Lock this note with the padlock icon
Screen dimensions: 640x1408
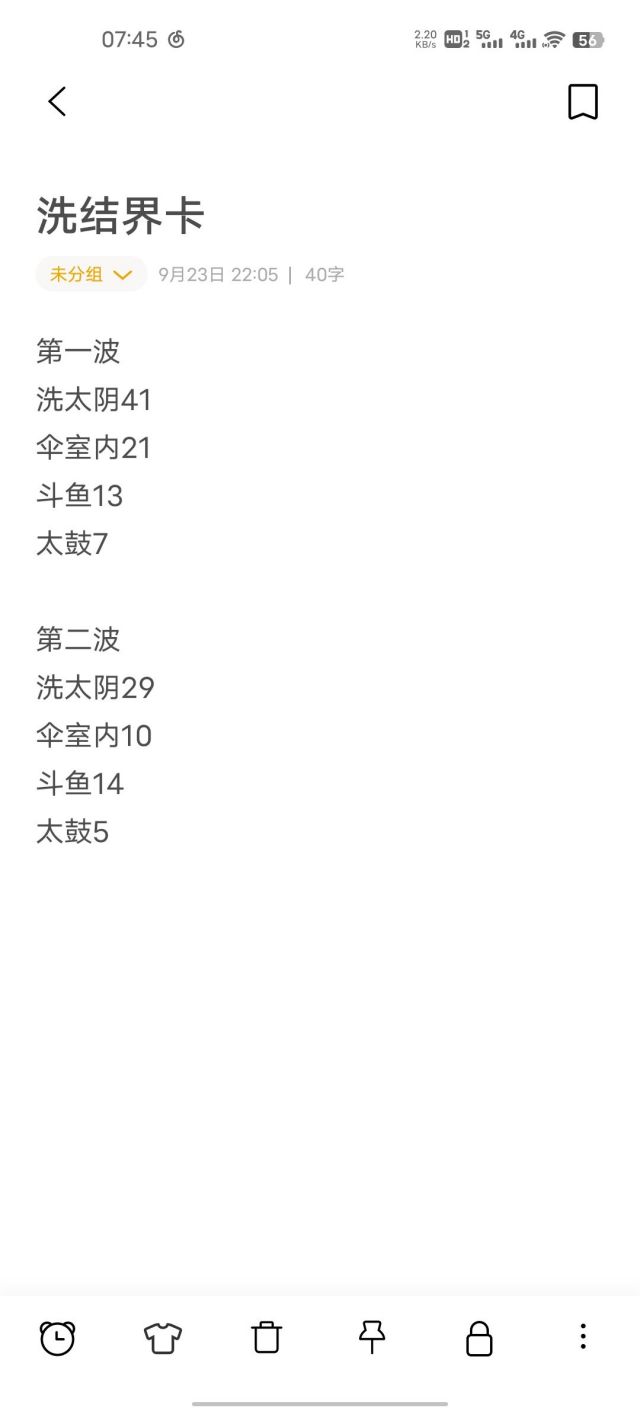click(479, 1337)
